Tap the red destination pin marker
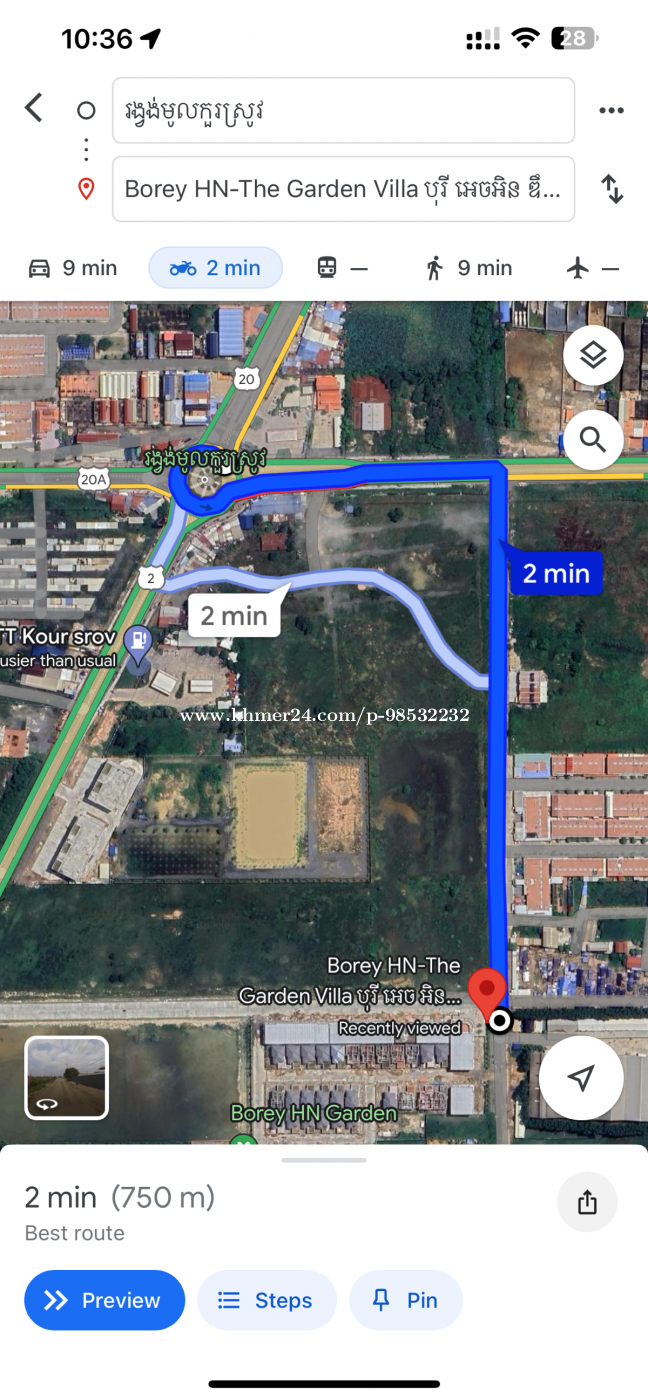Image resolution: width=648 pixels, height=1400 pixels. point(487,989)
